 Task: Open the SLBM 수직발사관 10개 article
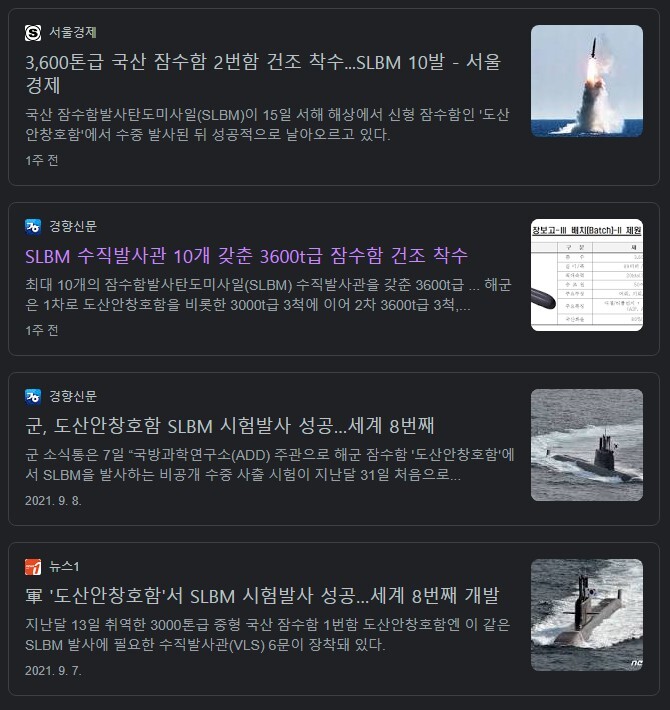coord(246,255)
